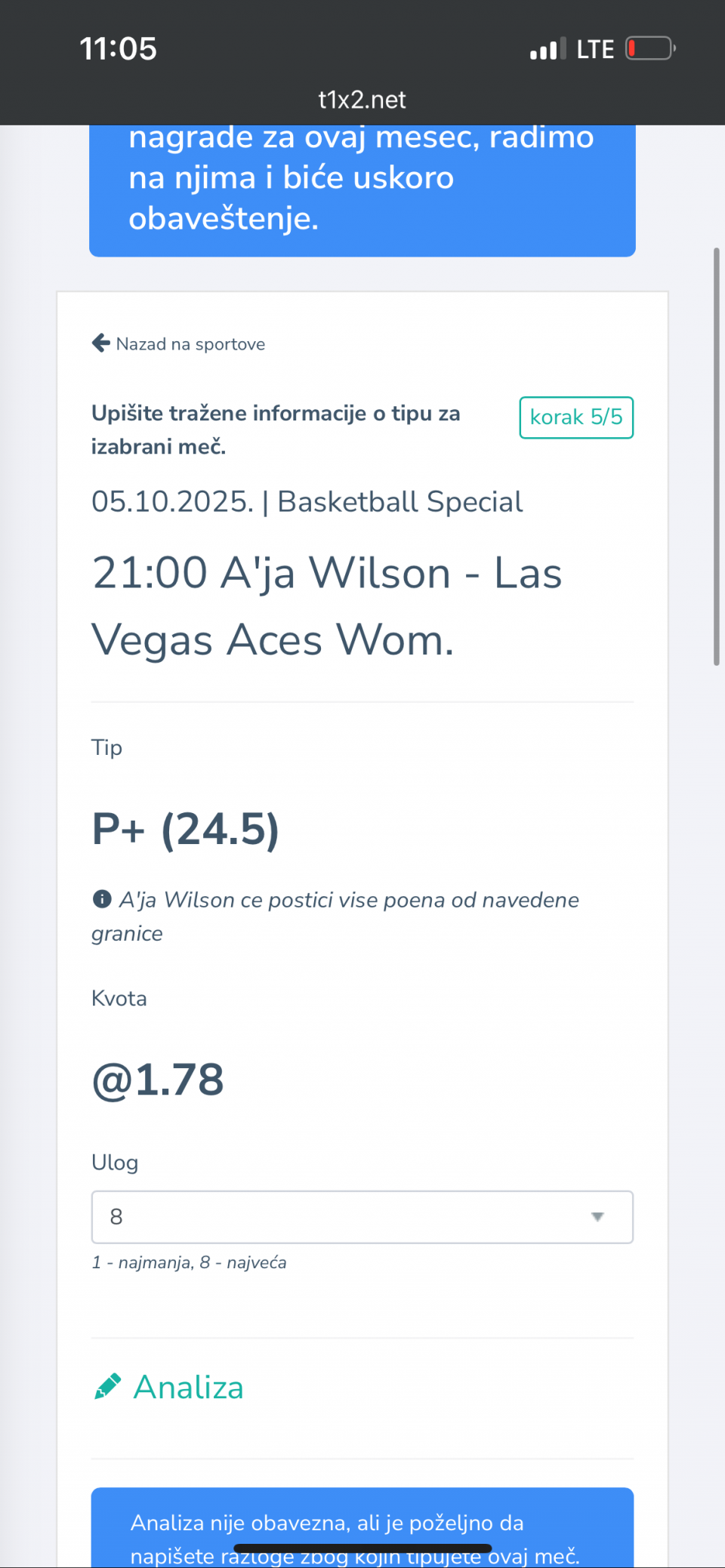
Task: Tap the t1x2.net address bar
Action: [362, 100]
